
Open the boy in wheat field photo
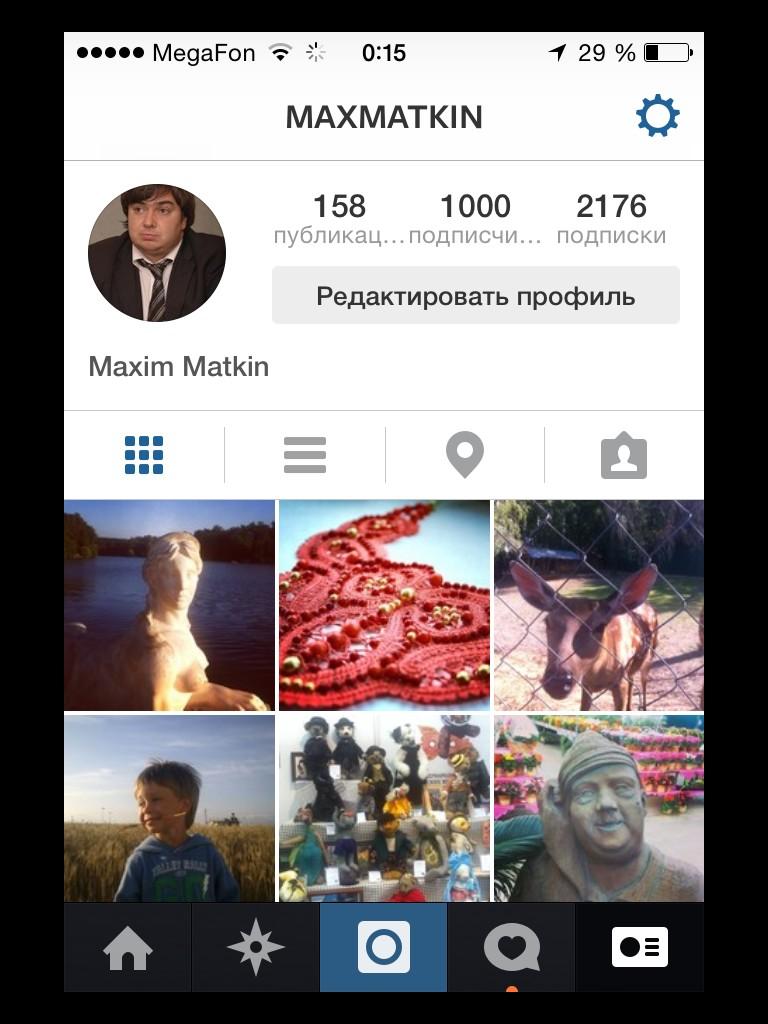[x=169, y=808]
